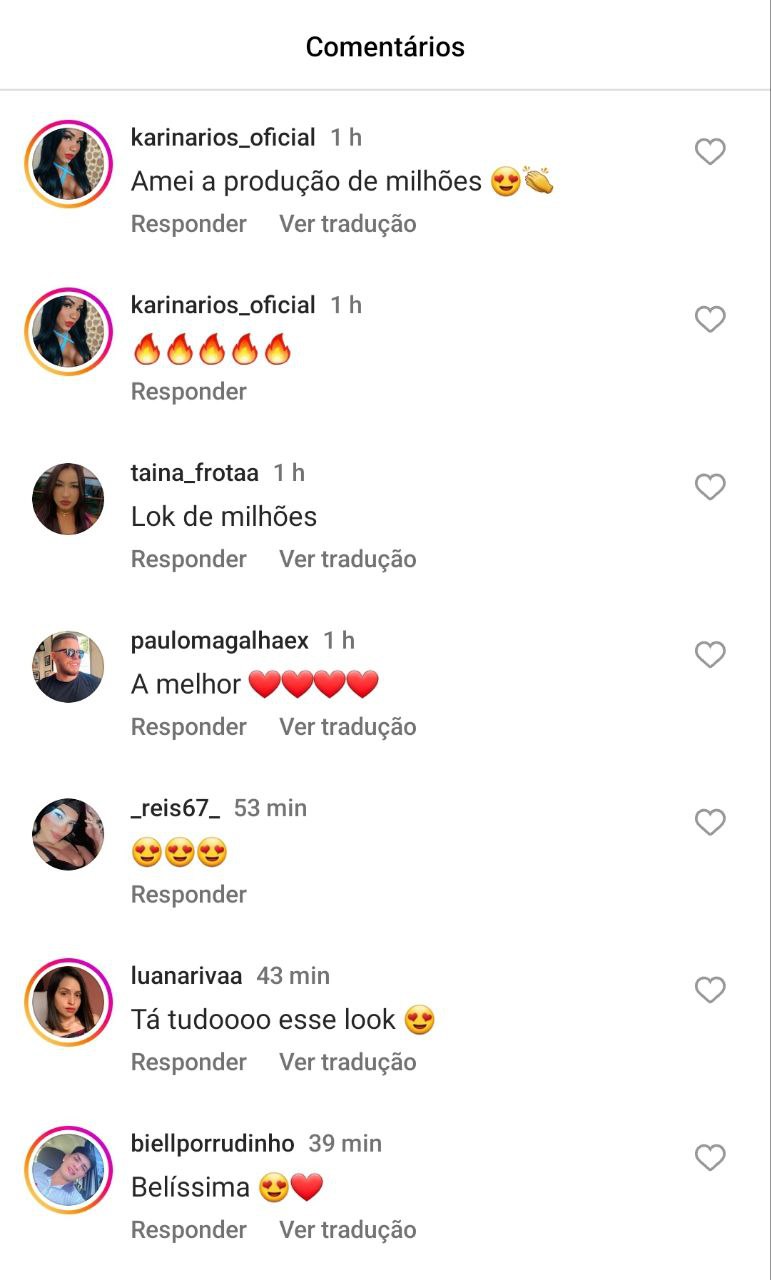Like paulomagalhaex's "A melhor" comment
The height and width of the screenshot is (1280, 771).
709,655
